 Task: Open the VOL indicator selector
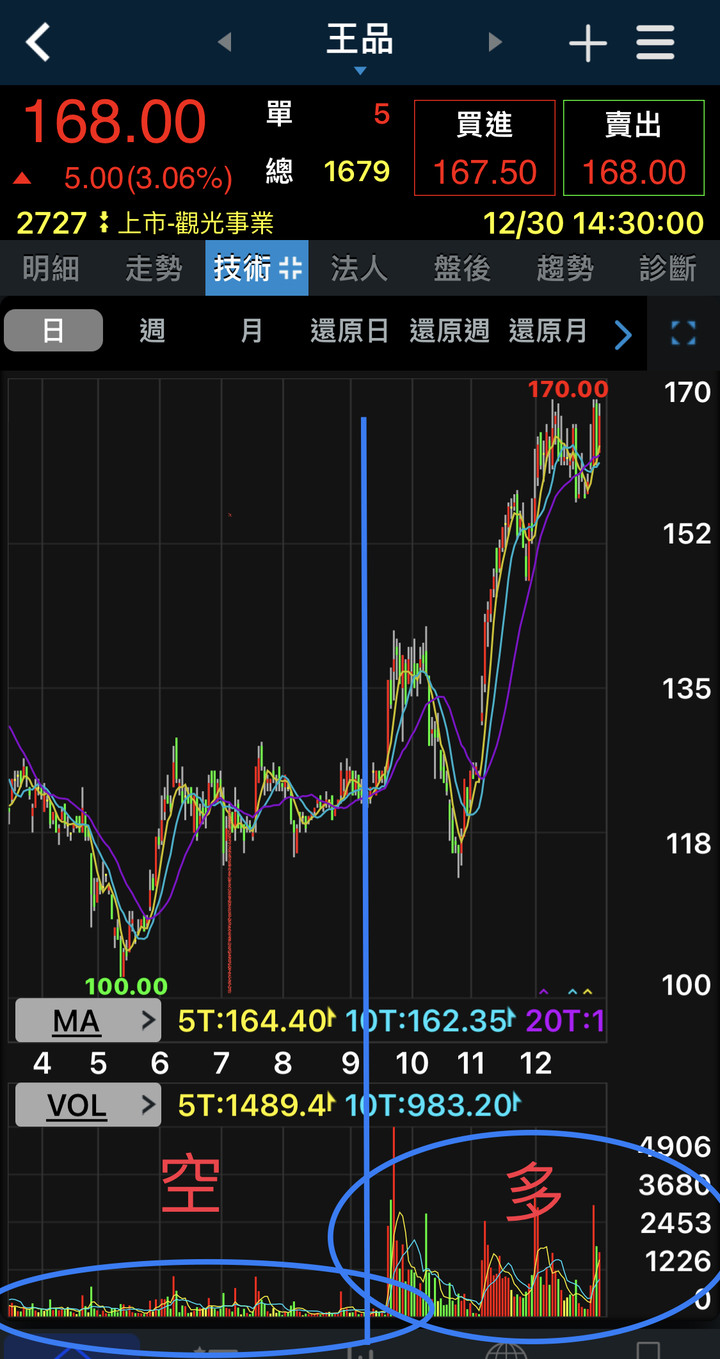[88, 1106]
